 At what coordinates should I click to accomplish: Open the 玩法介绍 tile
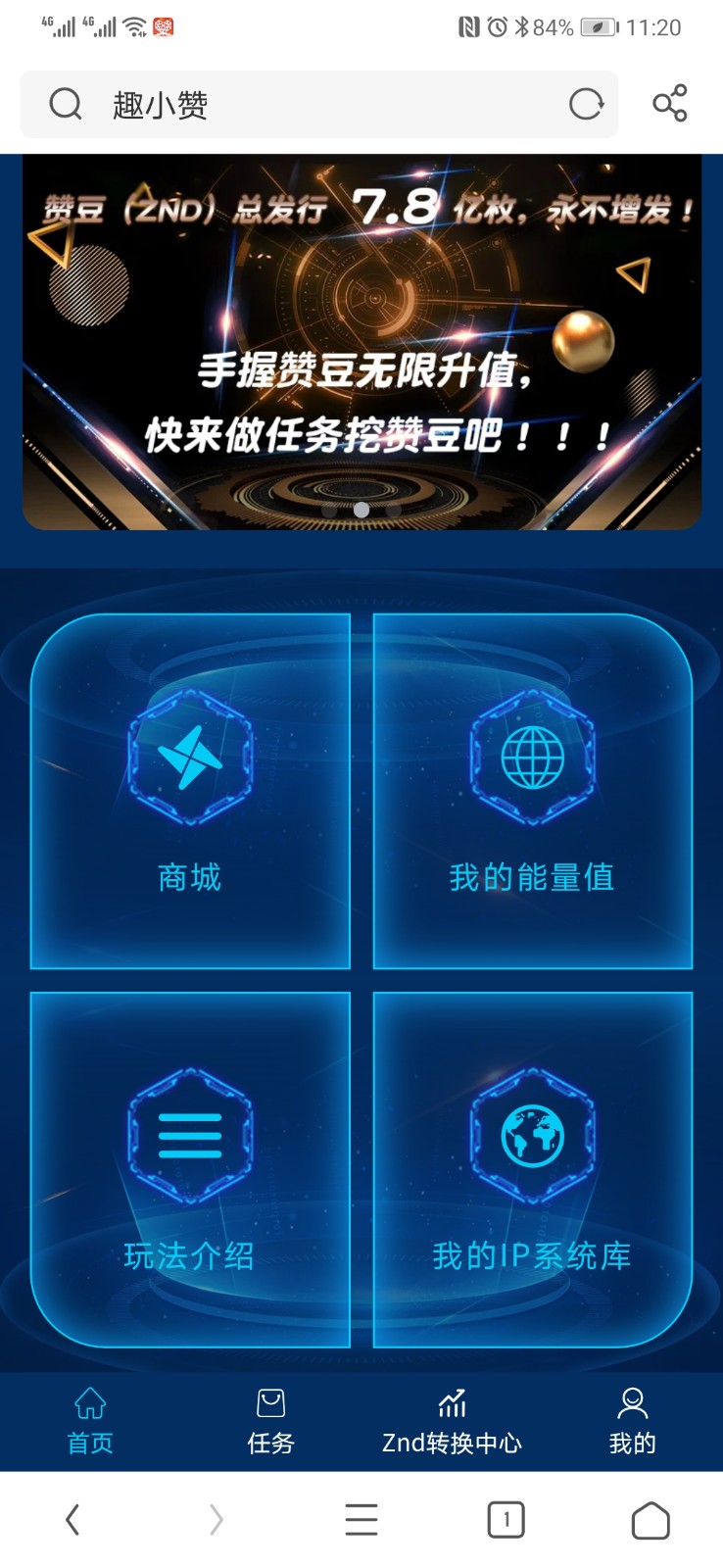tap(190, 1169)
